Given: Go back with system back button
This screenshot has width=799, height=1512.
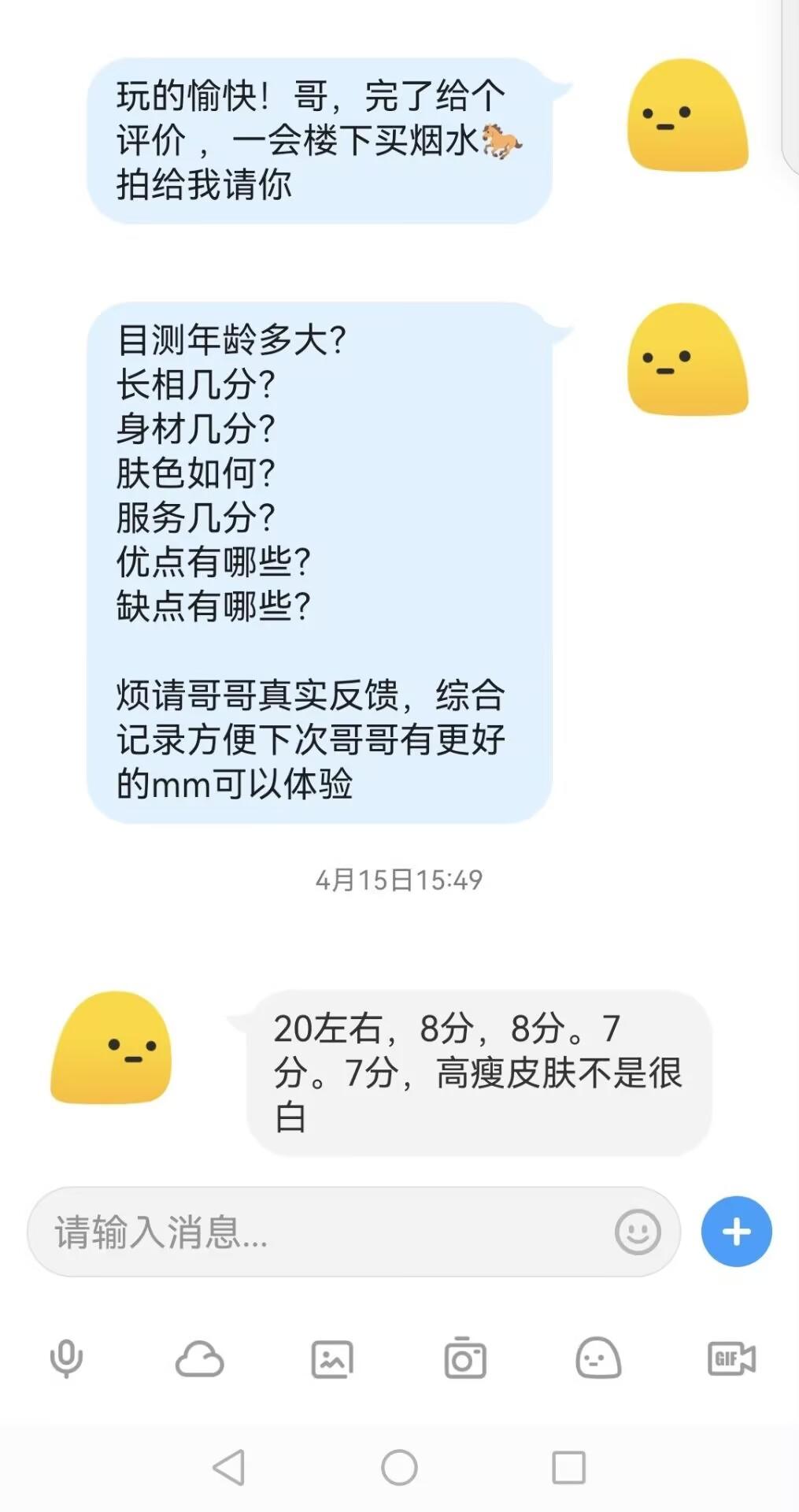Looking at the screenshot, I should 229,1467.
